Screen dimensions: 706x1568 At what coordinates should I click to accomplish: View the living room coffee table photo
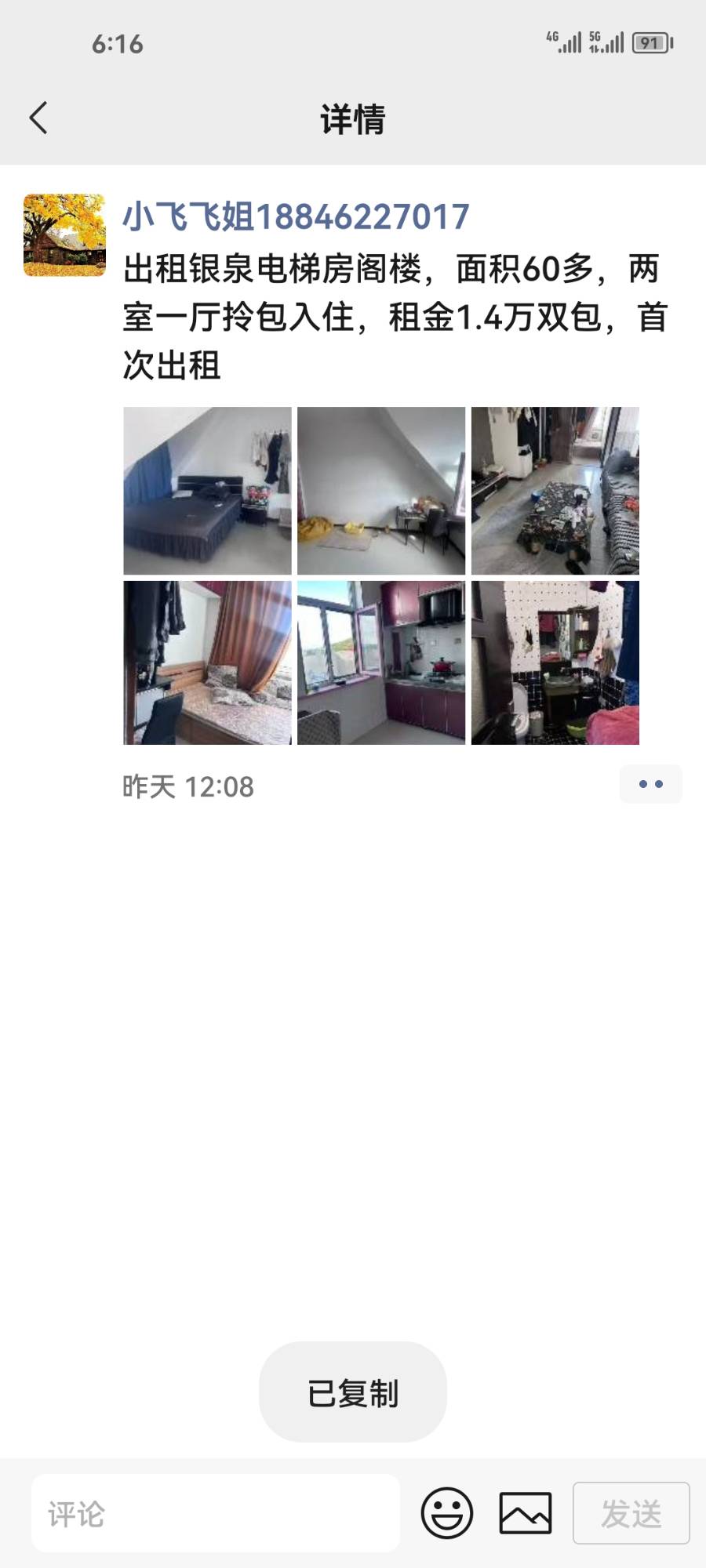tap(555, 491)
